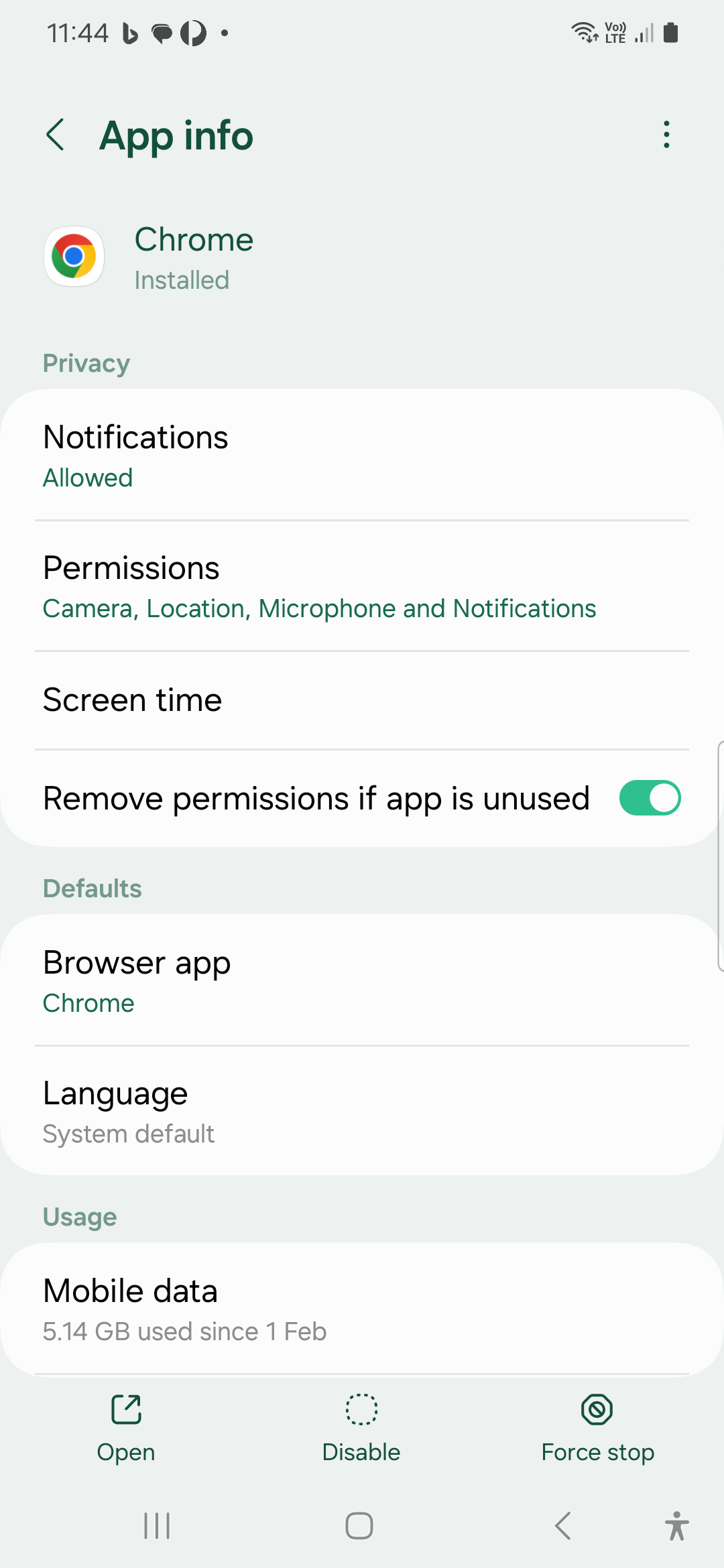724x1568 pixels.
Task: View Chrome's Permissions
Action: [x=362, y=586]
